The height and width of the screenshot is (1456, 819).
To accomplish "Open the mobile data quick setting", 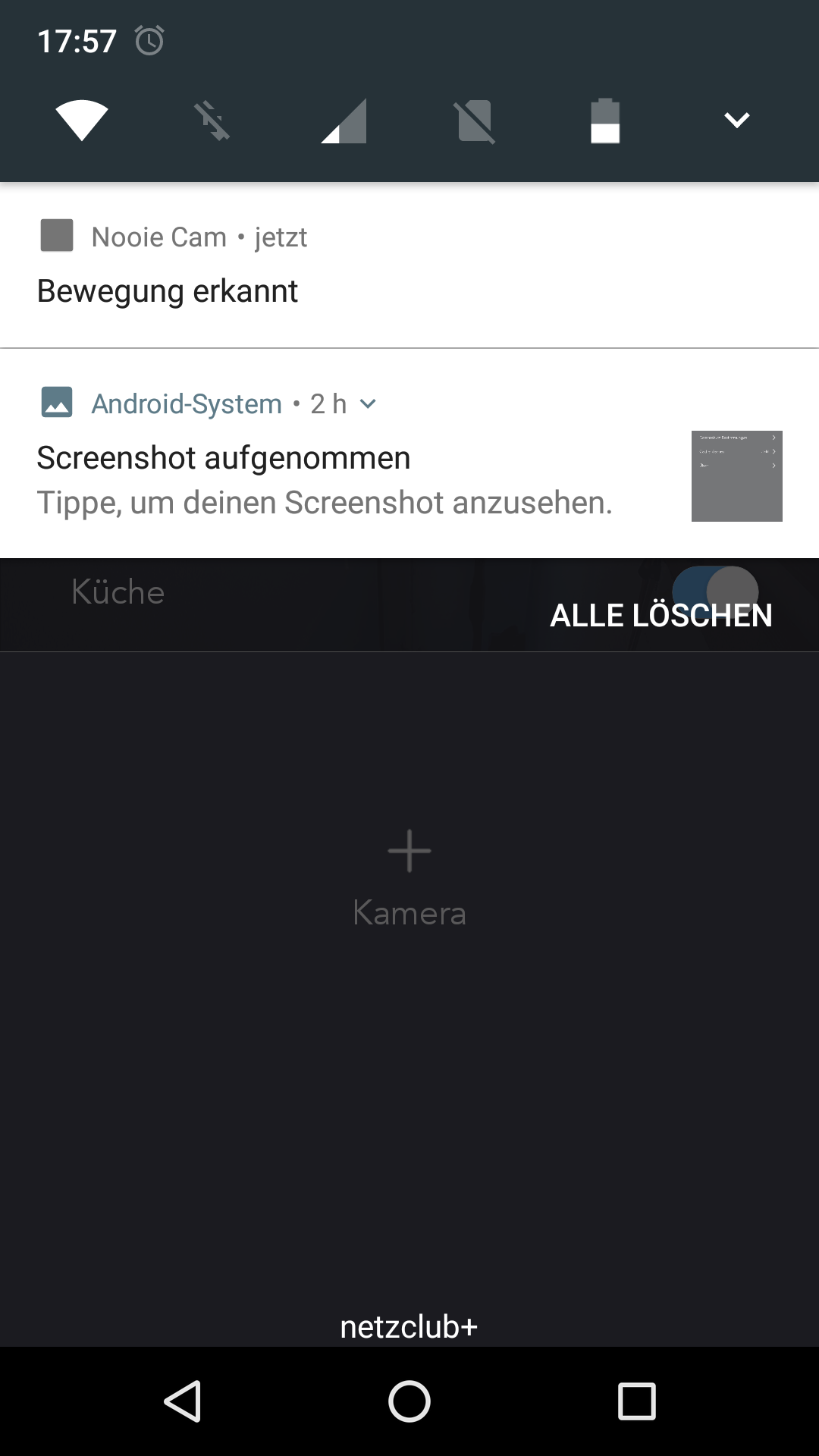I will tap(344, 121).
